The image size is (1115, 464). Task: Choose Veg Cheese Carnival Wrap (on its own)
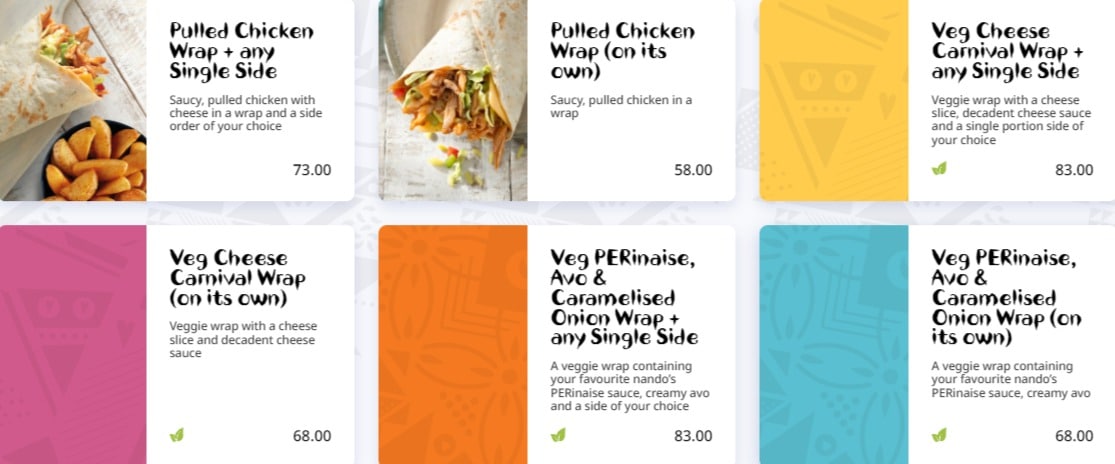pyautogui.click(x=237, y=277)
